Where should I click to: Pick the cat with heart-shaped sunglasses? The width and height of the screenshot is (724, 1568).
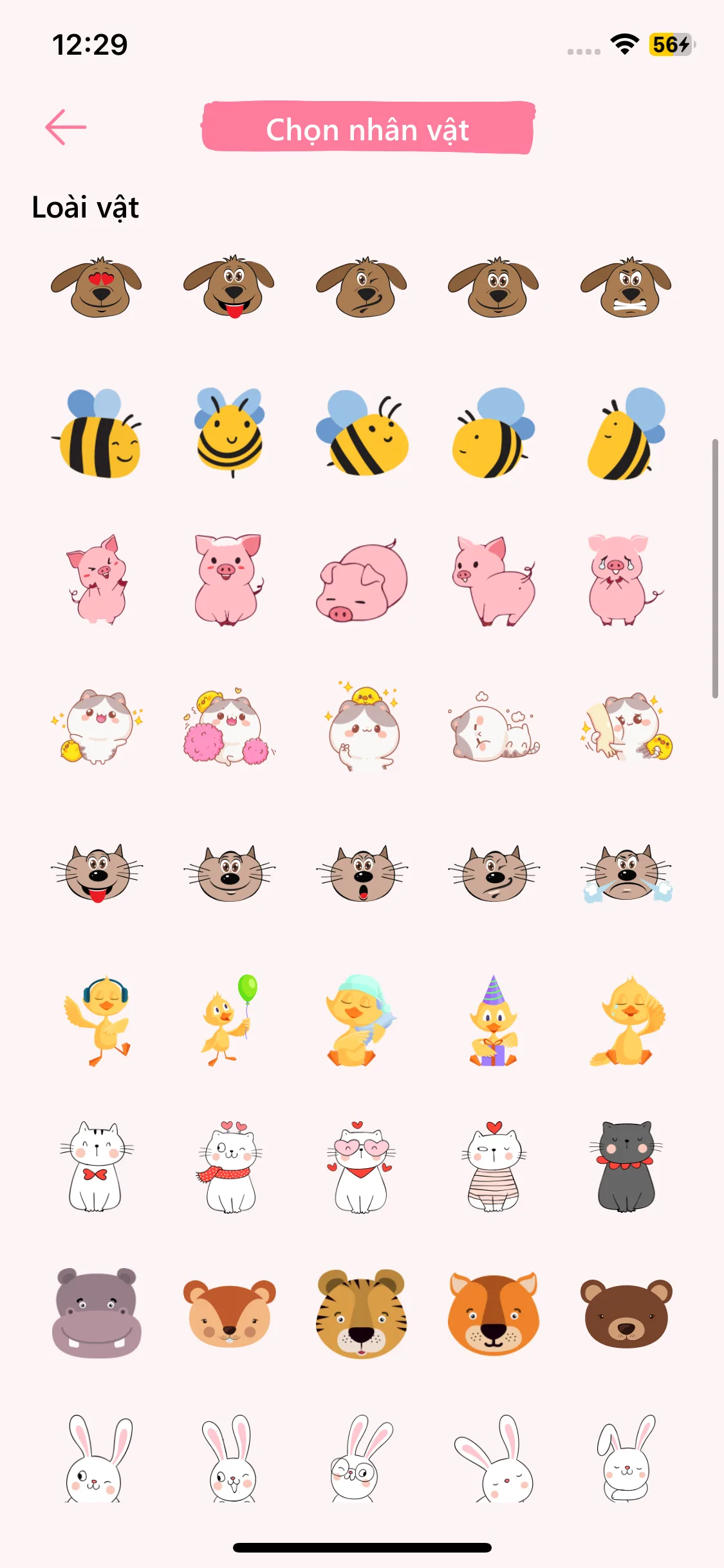(x=362, y=1166)
